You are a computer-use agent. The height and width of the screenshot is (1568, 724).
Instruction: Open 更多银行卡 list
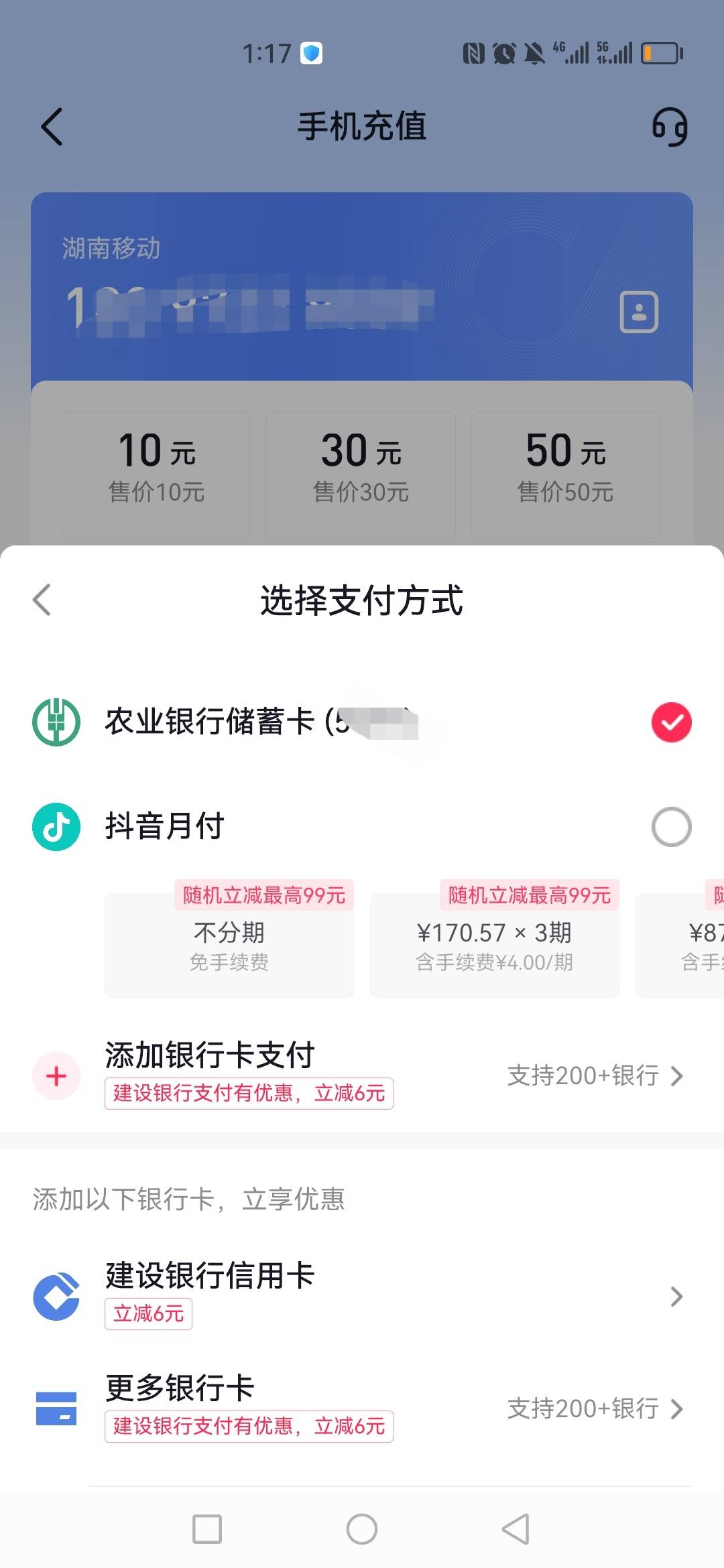pyautogui.click(x=362, y=1407)
